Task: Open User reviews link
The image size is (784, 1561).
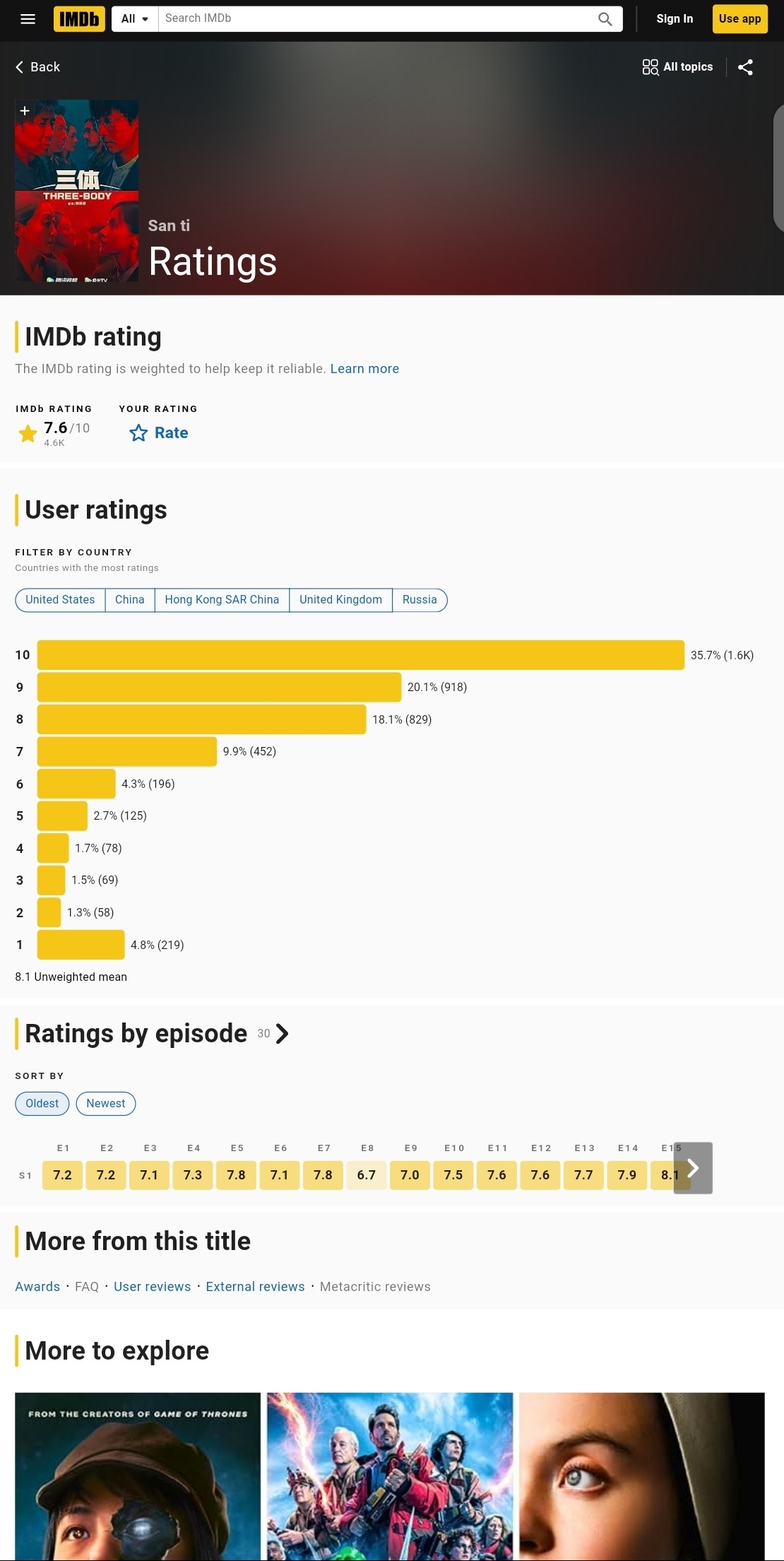Action: pyautogui.click(x=153, y=1287)
